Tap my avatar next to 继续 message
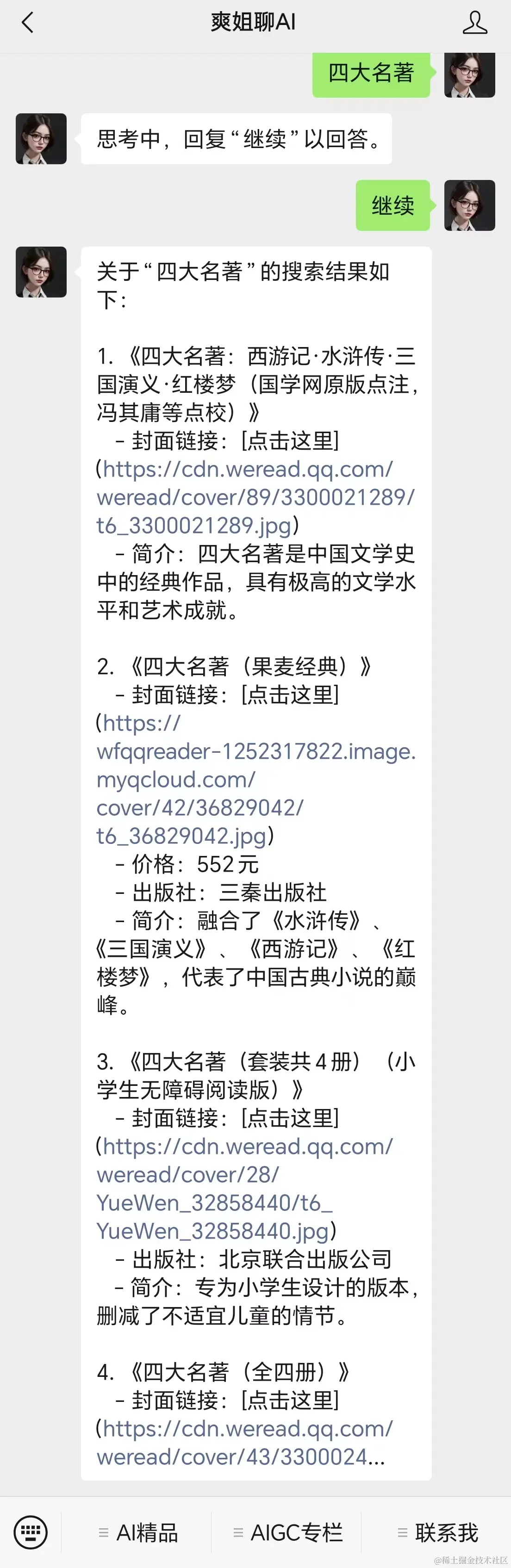This screenshot has width=511, height=1568. 469,205
